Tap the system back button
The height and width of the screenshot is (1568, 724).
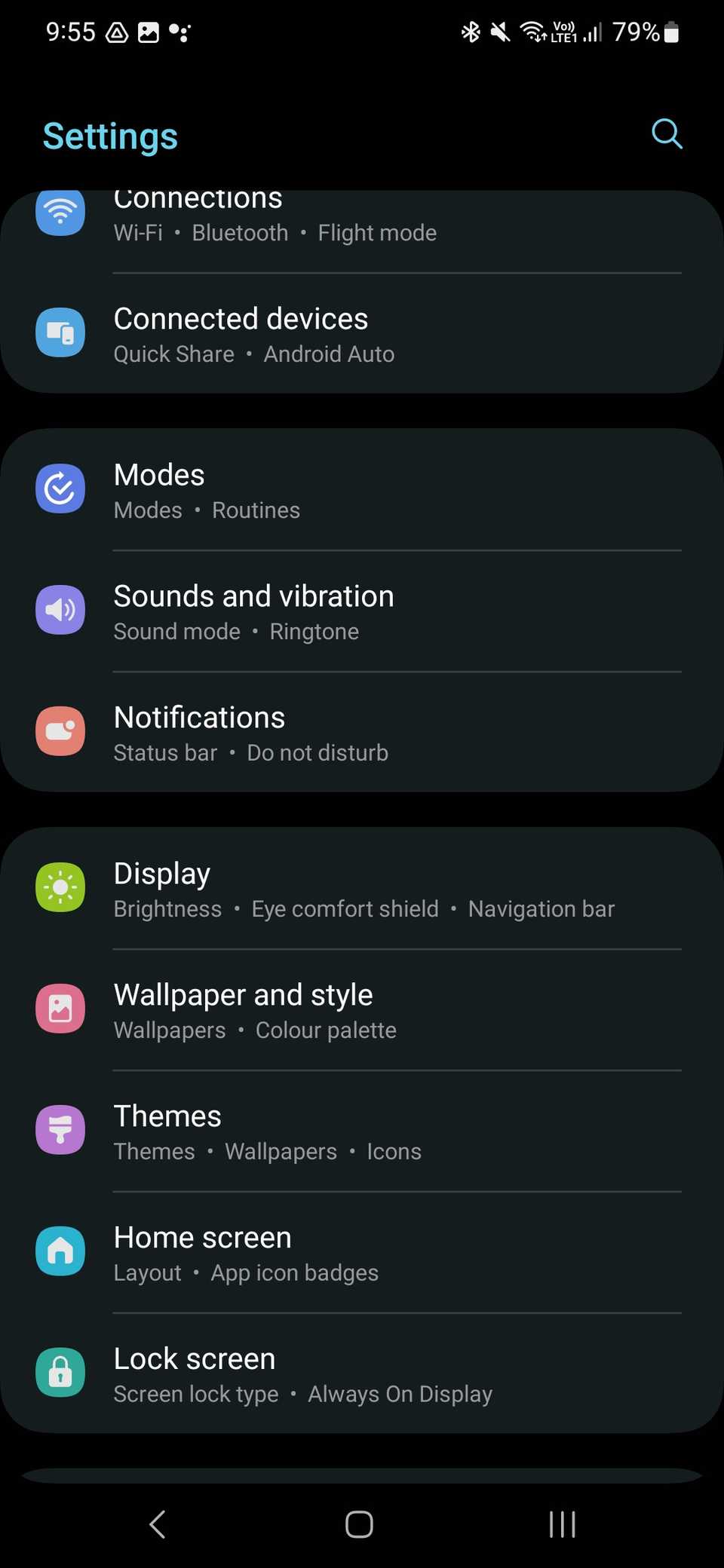tap(158, 1524)
